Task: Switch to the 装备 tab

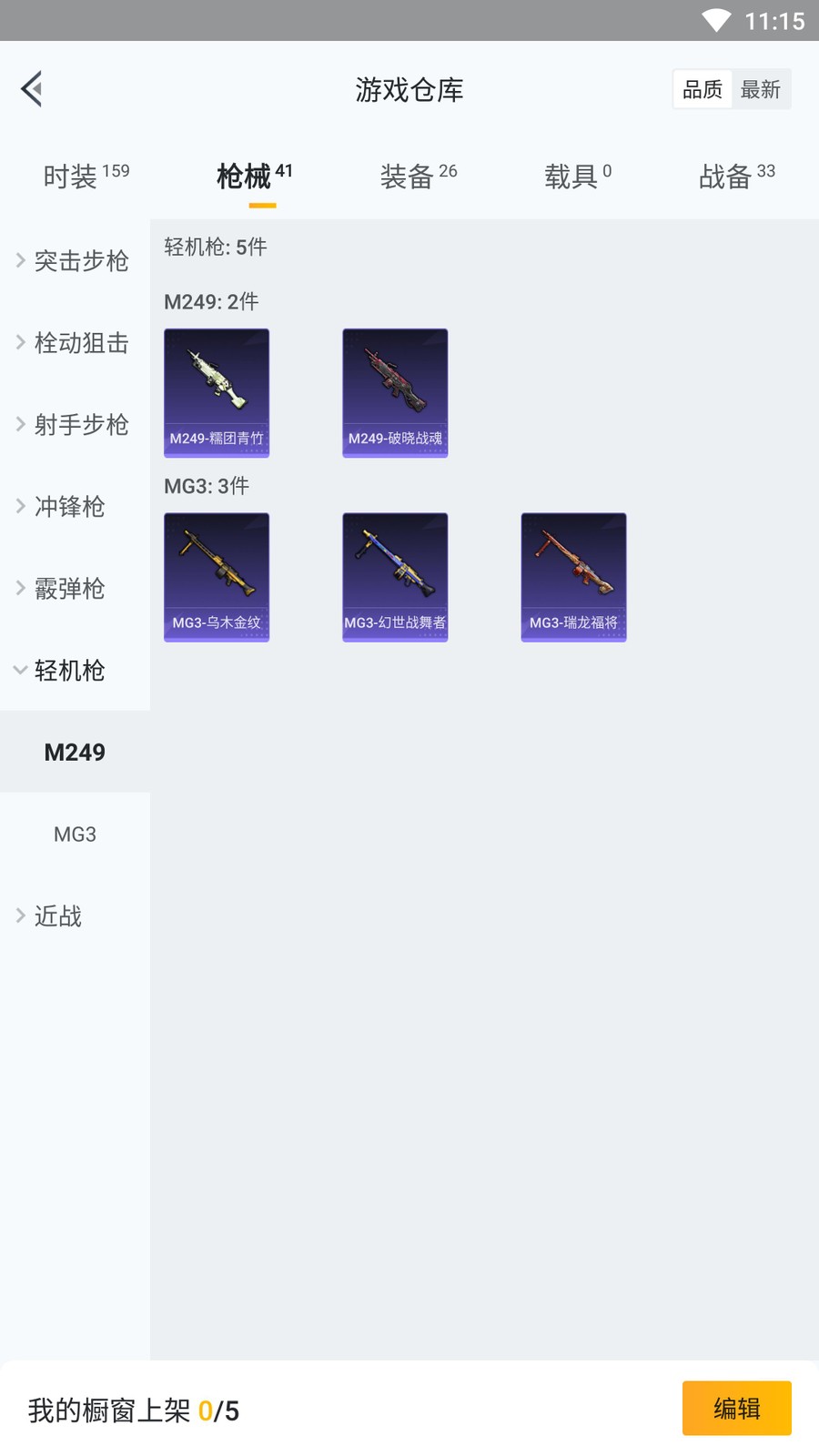Action: point(418,176)
